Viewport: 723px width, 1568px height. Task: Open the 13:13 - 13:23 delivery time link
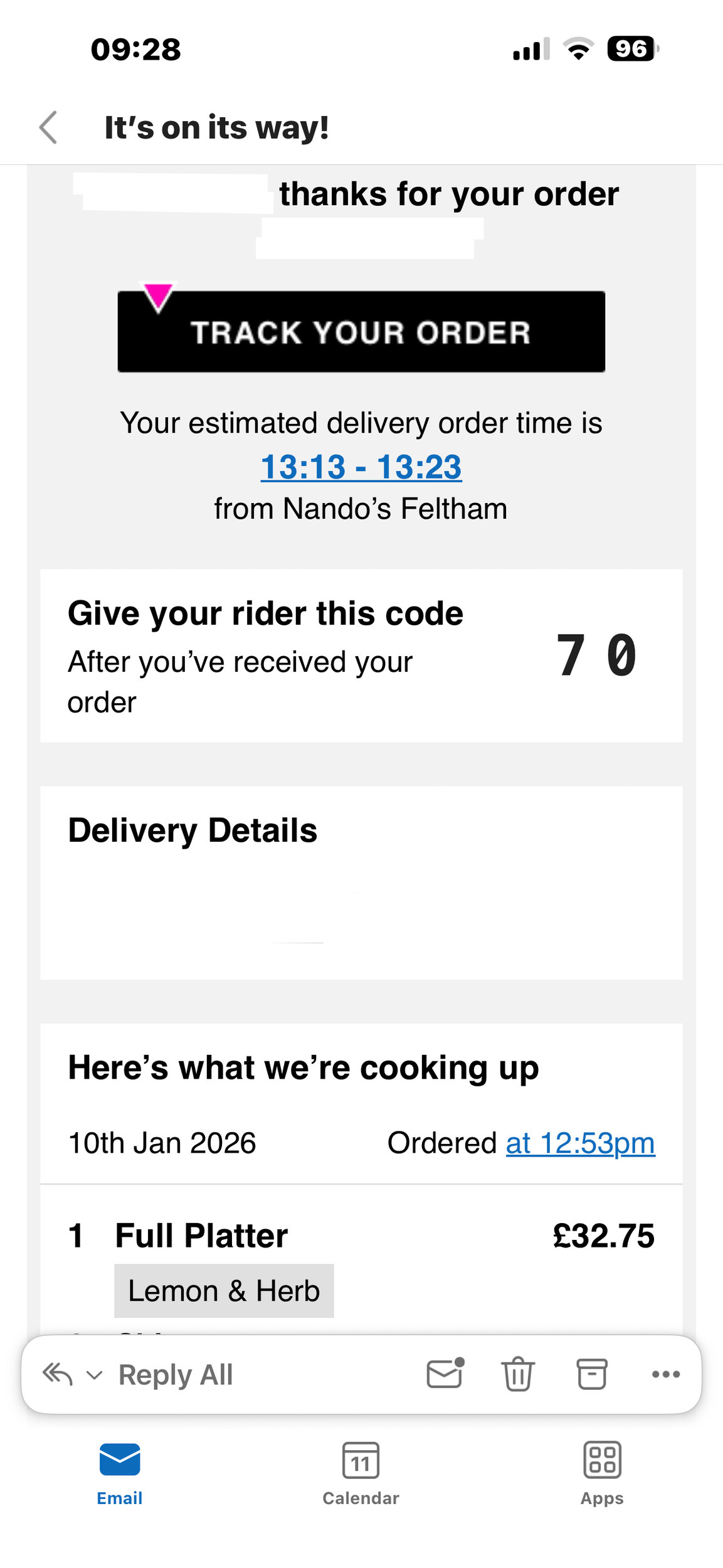361,467
